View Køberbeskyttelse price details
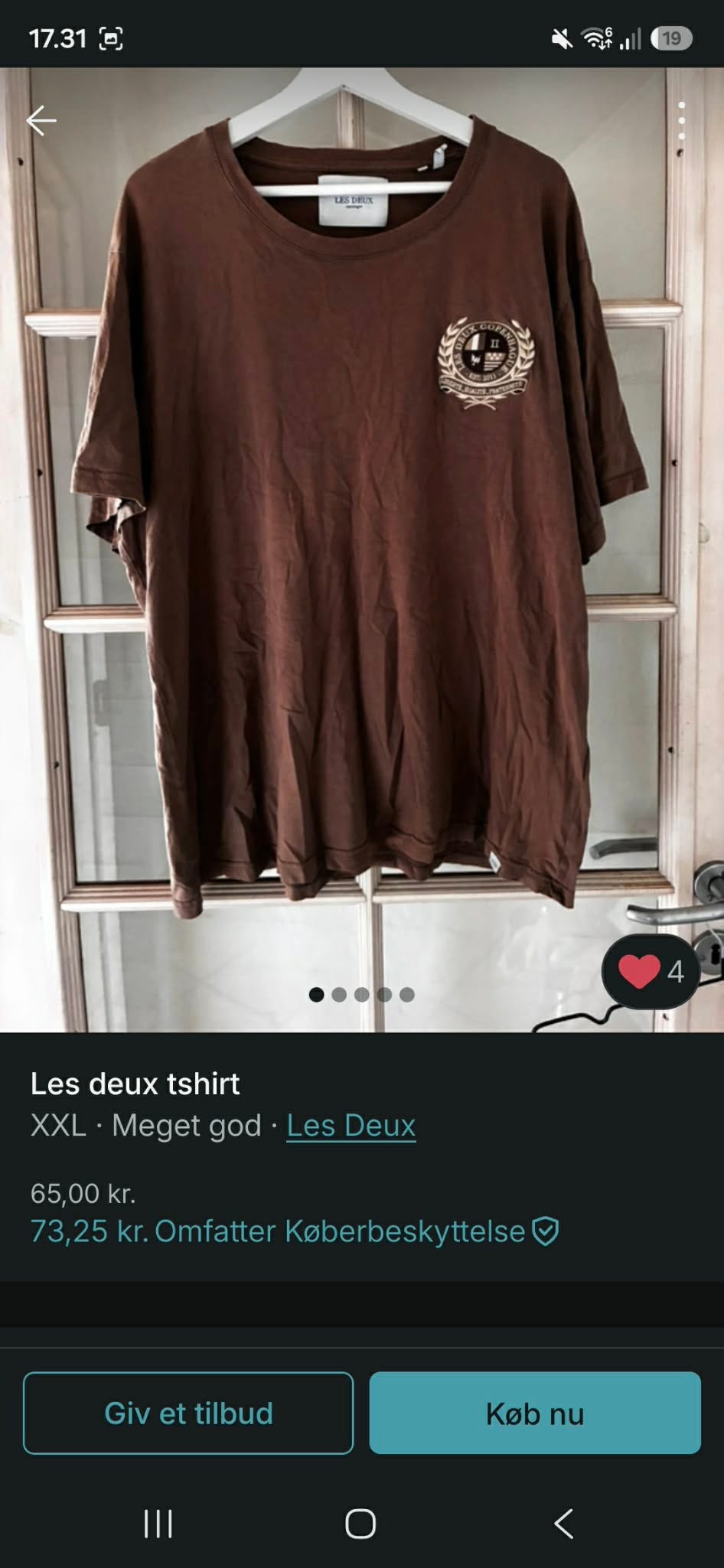724x1568 pixels. tap(295, 1231)
